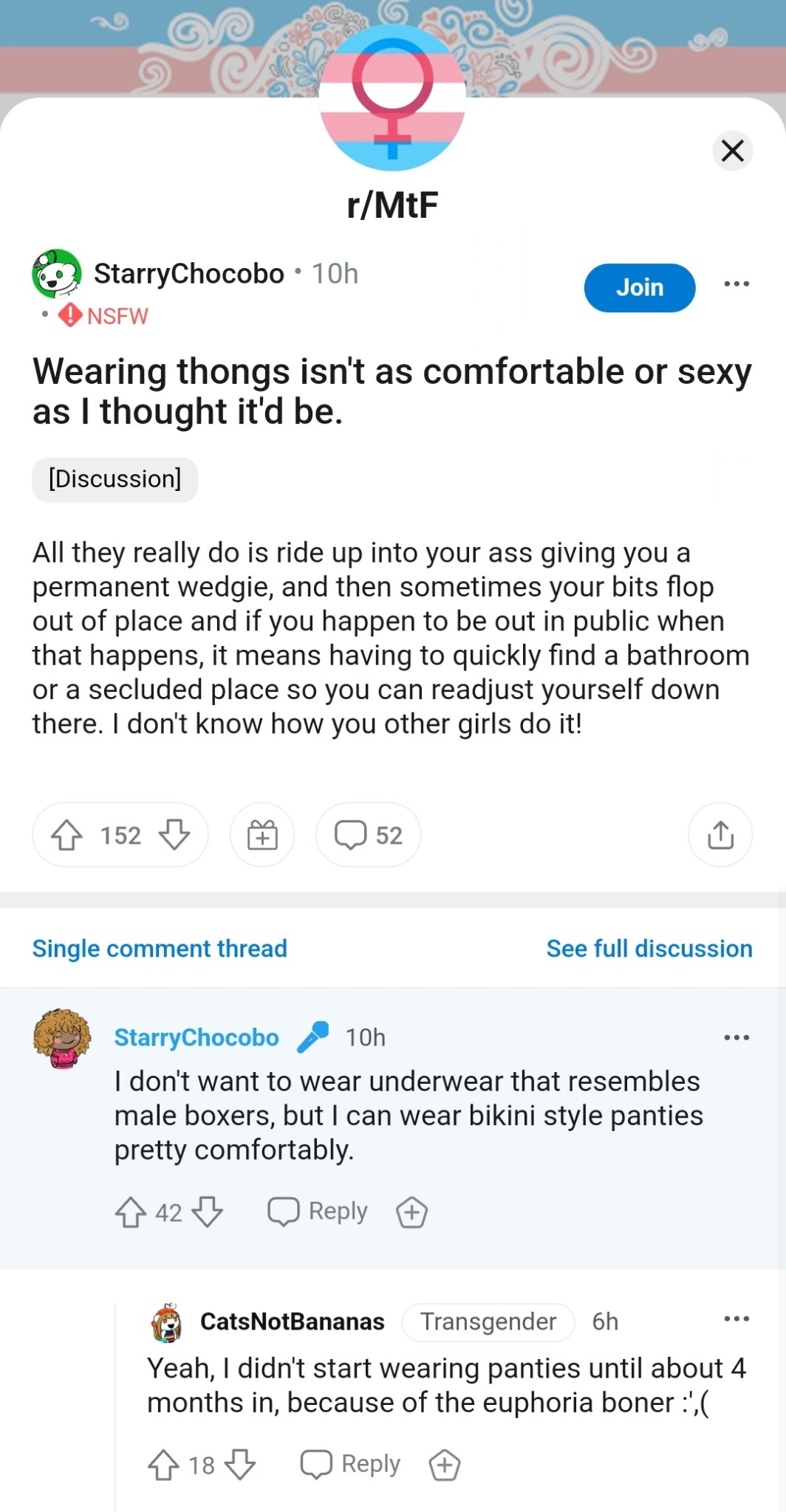Share this post
This screenshot has width=786, height=1512.
pos(720,835)
